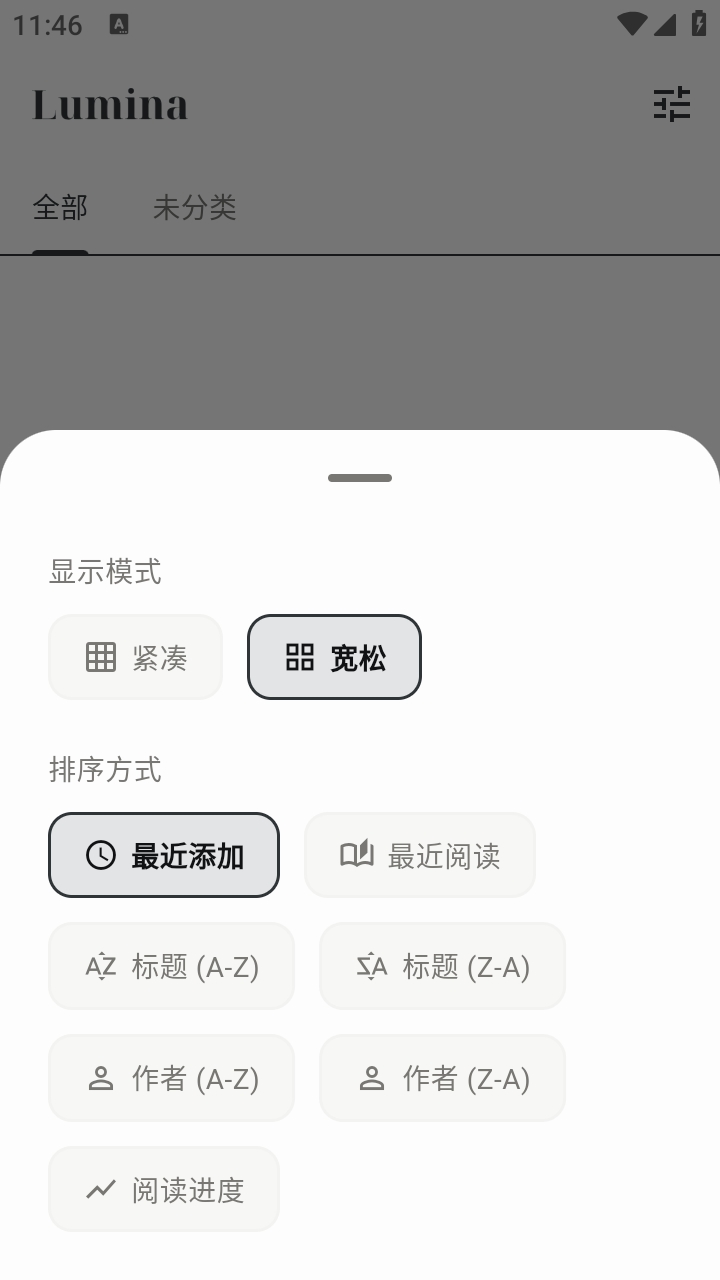Sort by 最近添加 recently added
The image size is (720, 1280).
point(164,855)
